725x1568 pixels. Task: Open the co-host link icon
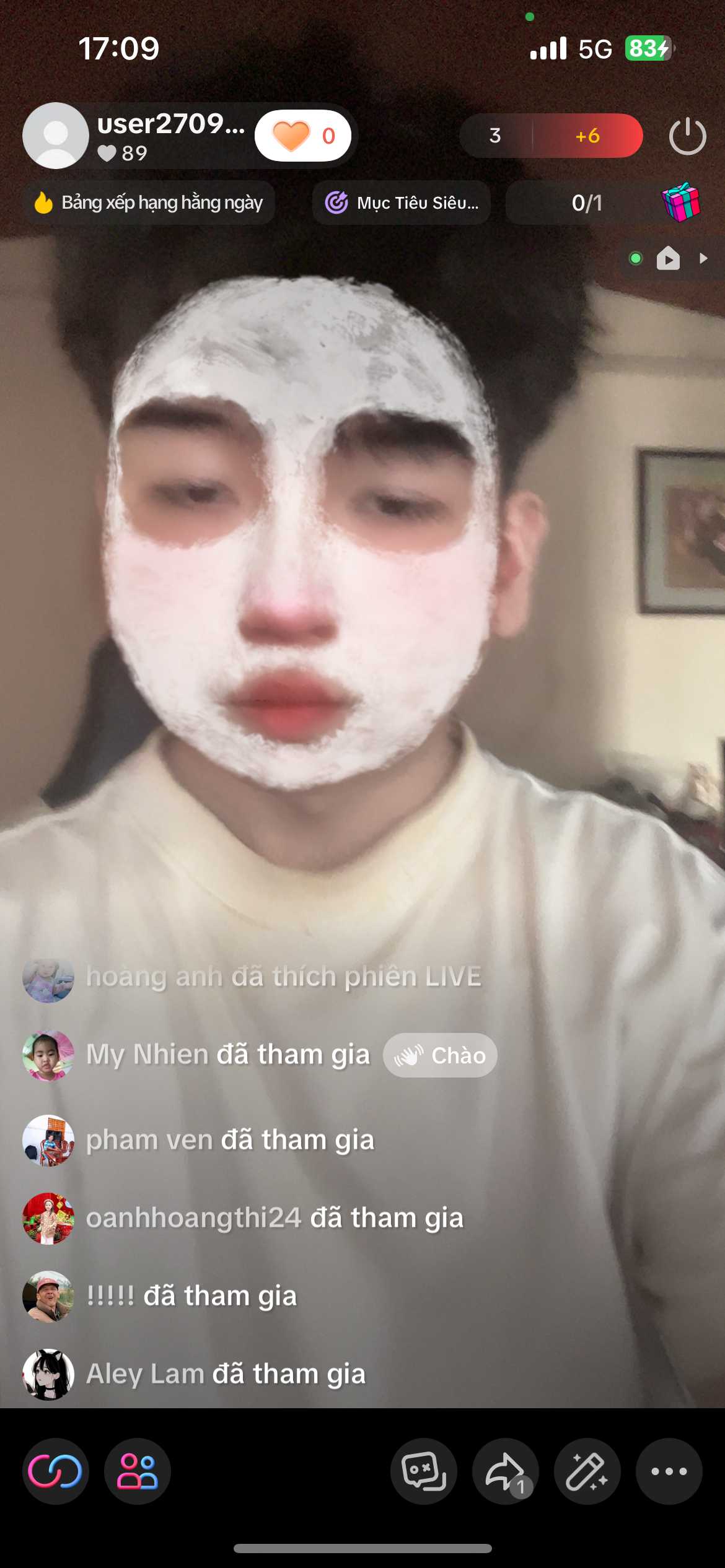click(x=55, y=1471)
